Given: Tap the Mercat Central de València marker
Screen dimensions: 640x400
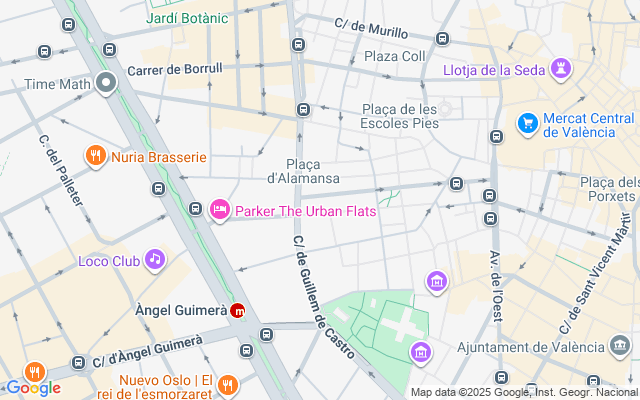Looking at the screenshot, I should pos(527,123).
